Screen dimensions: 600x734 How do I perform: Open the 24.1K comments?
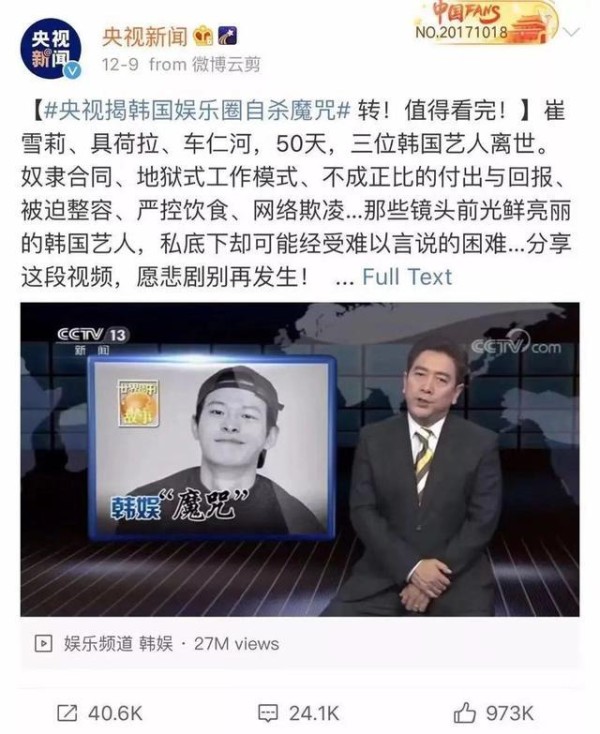pyautogui.click(x=299, y=712)
